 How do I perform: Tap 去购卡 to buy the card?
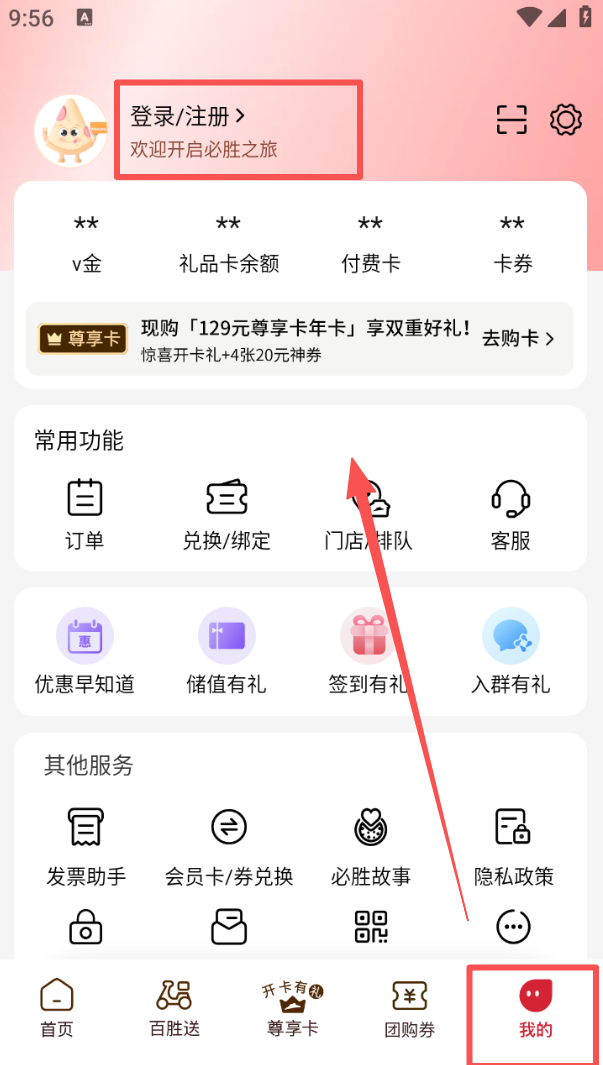click(x=517, y=338)
